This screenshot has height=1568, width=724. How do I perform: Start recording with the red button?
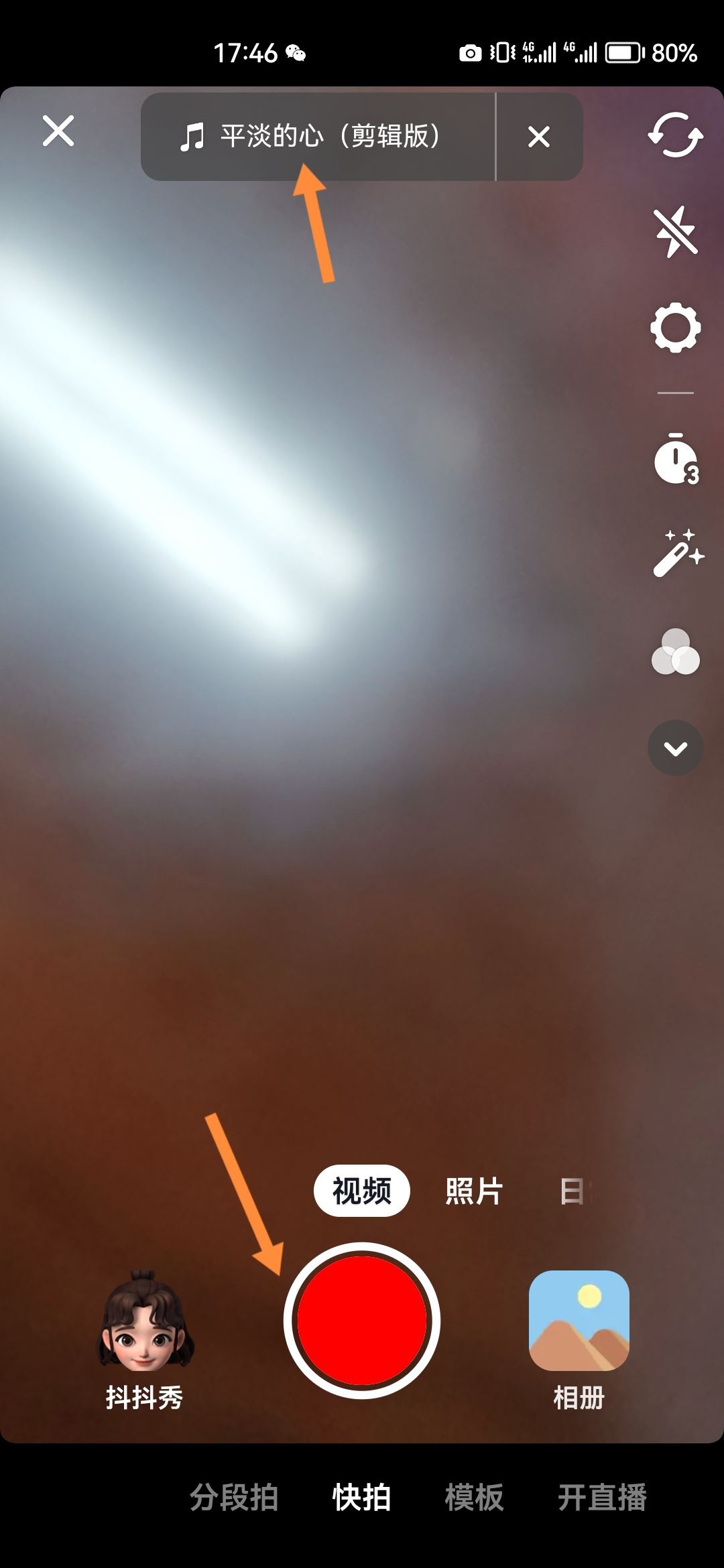[x=361, y=1320]
